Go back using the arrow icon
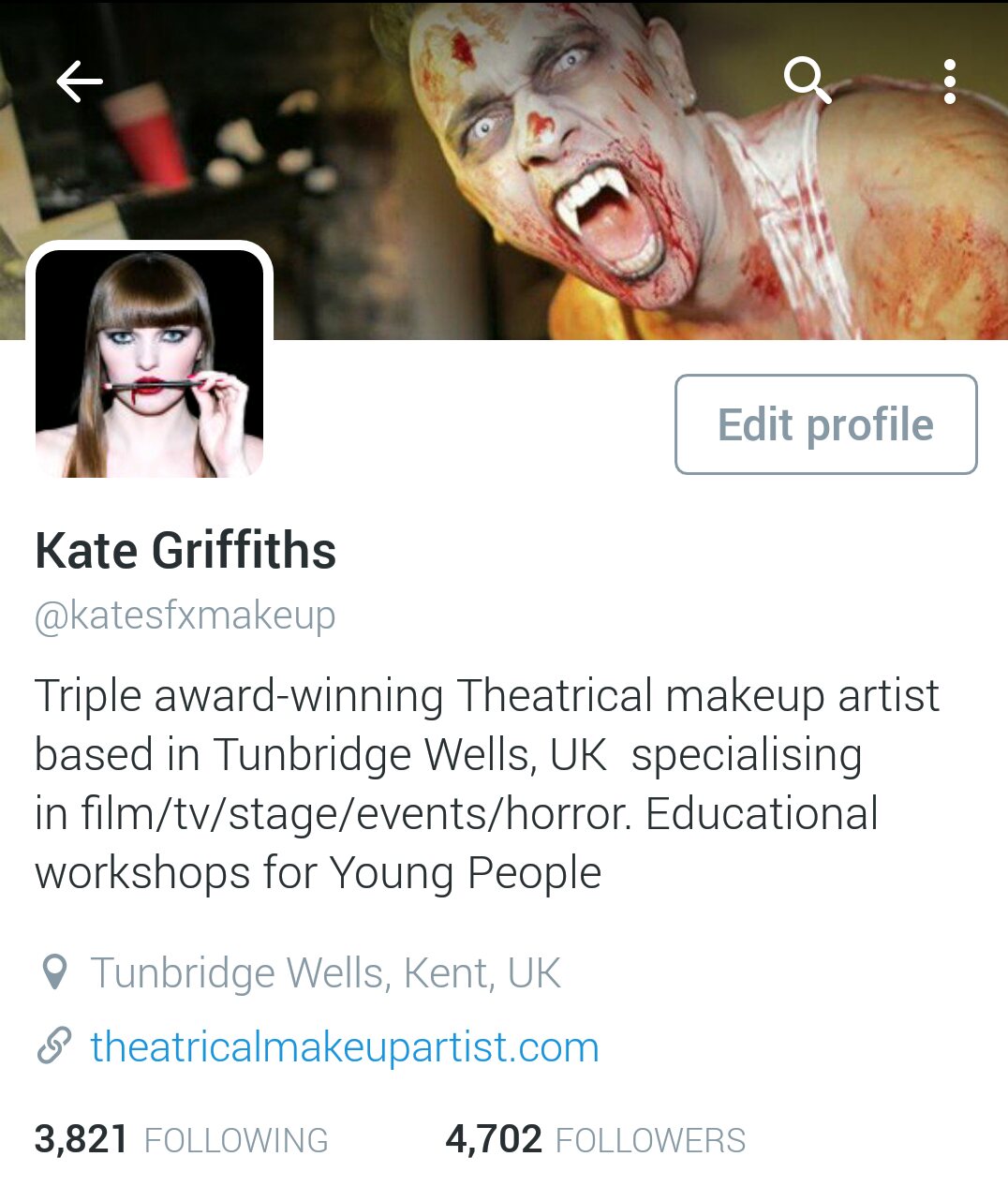The image size is (1008, 1201). (80, 82)
